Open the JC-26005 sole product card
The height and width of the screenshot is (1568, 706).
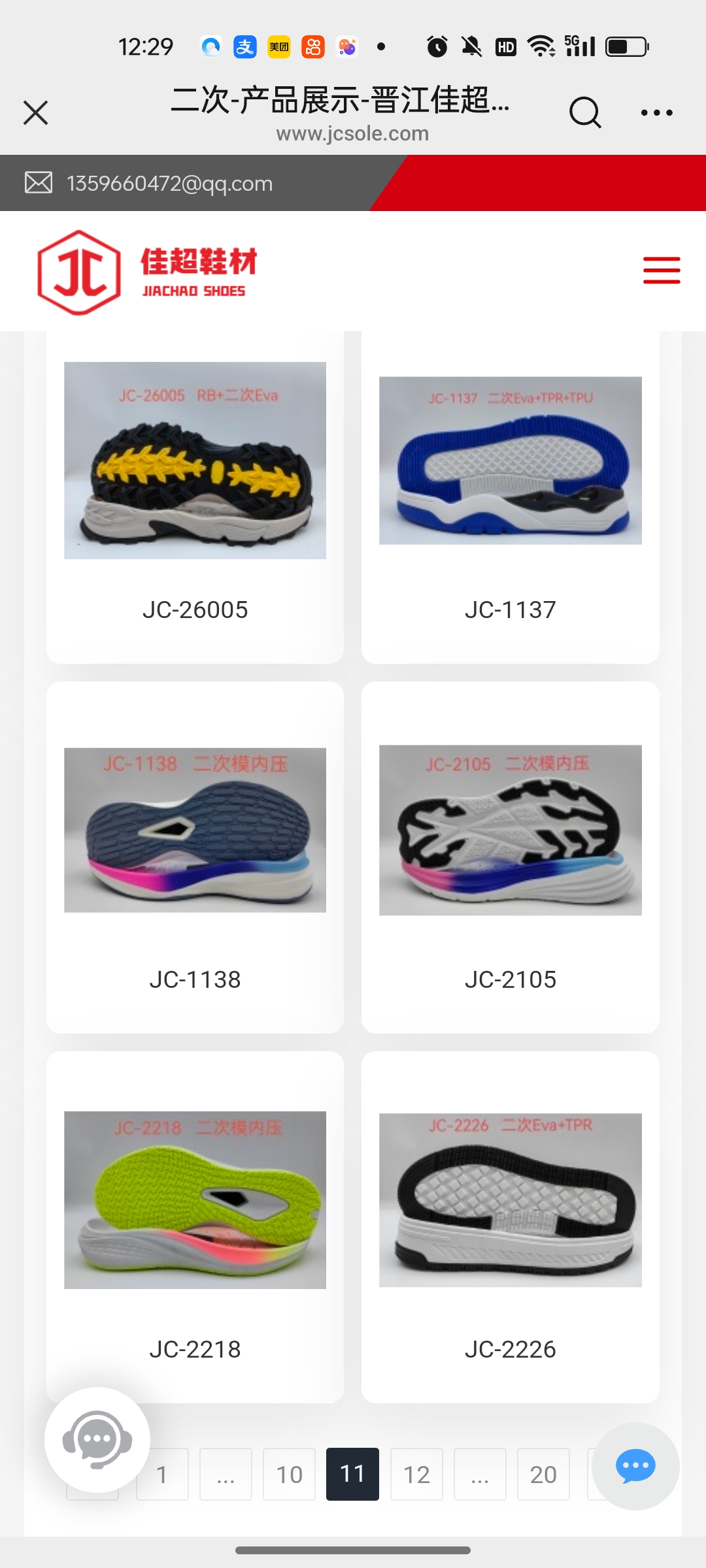click(195, 497)
